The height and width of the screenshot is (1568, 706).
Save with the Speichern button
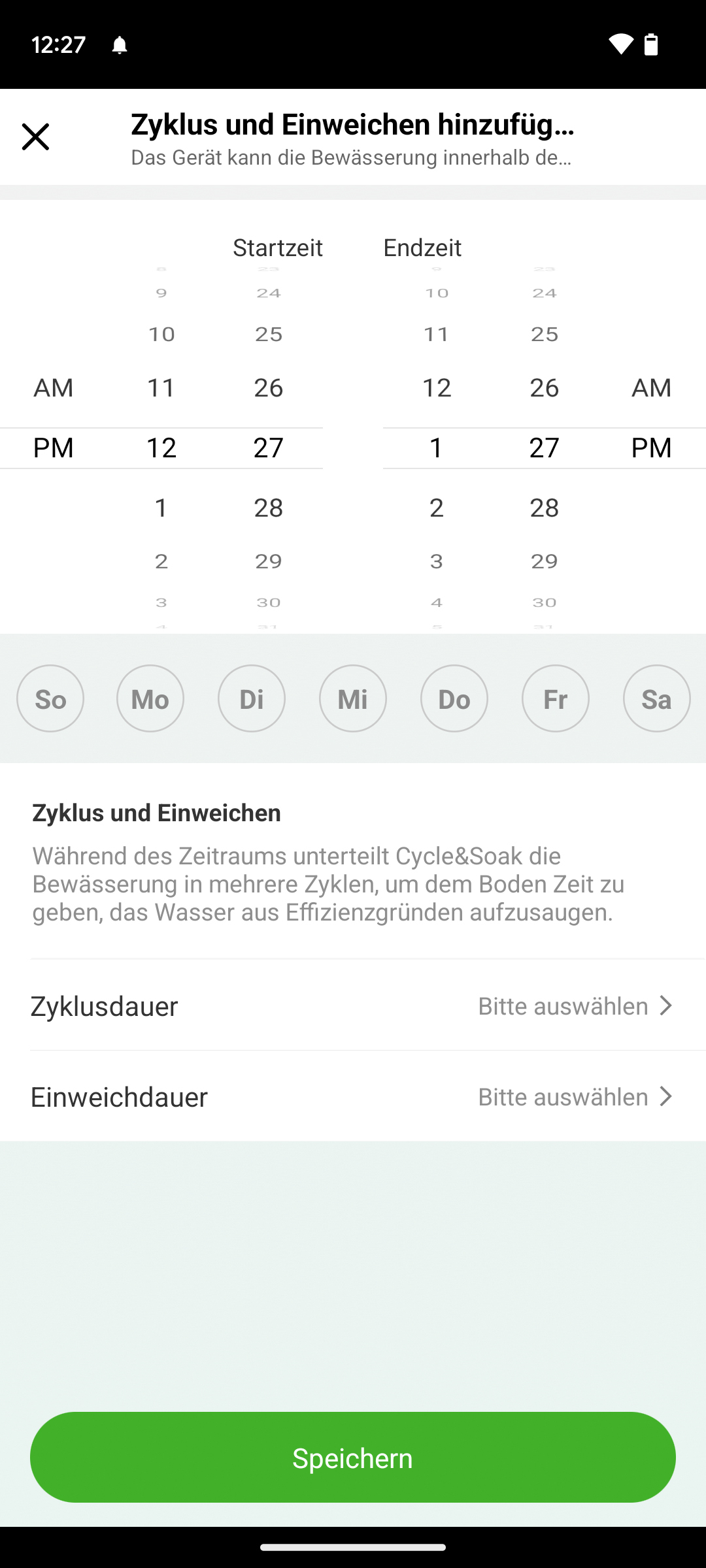click(353, 1458)
